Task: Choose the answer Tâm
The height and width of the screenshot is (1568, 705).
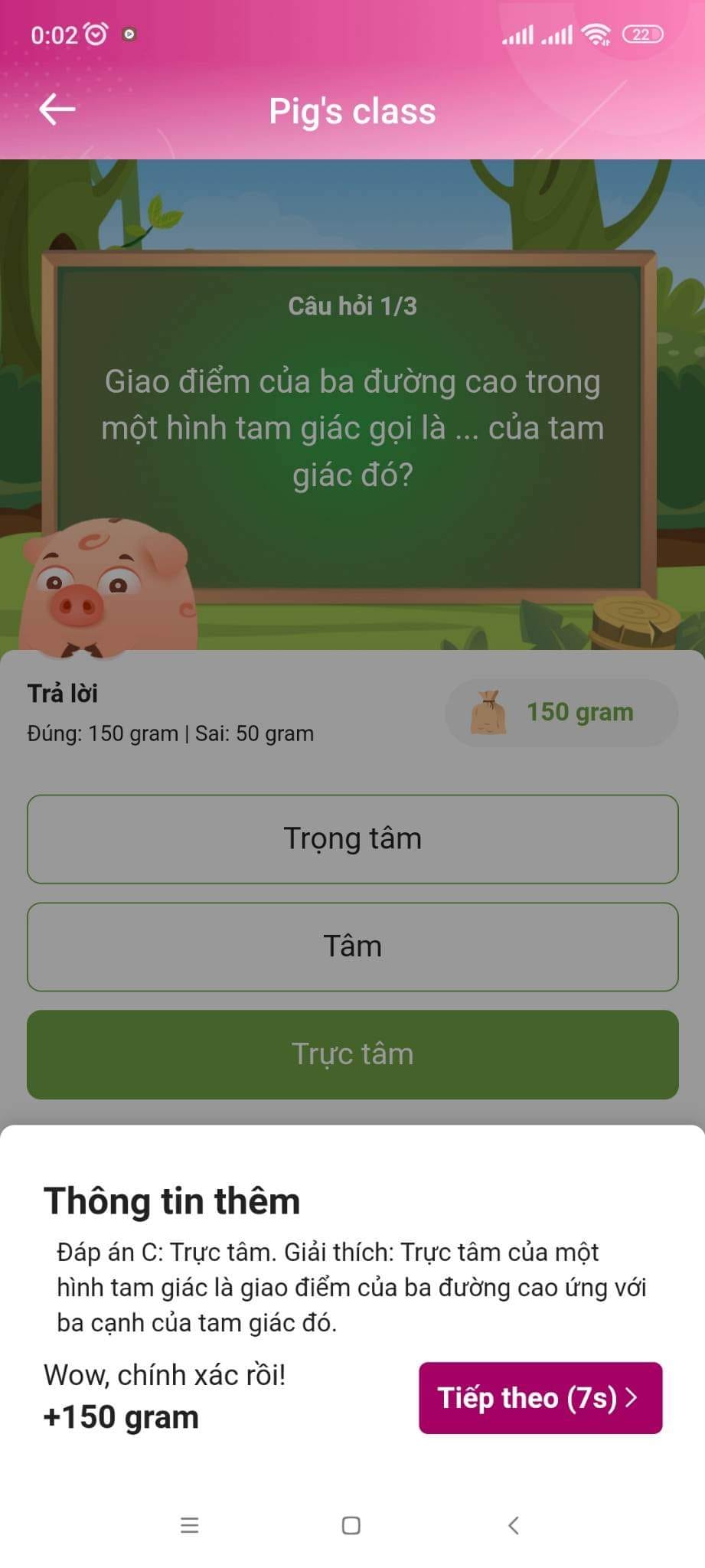Action: [x=352, y=946]
